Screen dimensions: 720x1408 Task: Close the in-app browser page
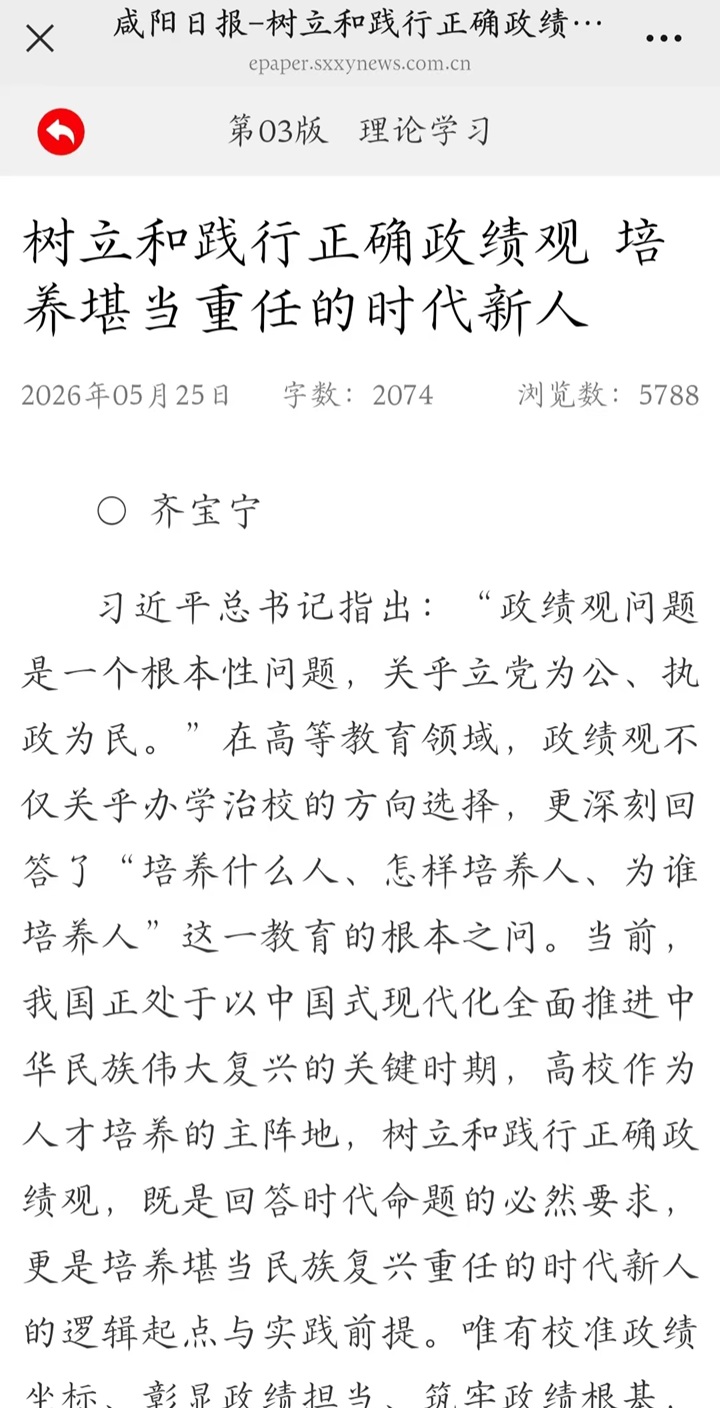tap(40, 39)
